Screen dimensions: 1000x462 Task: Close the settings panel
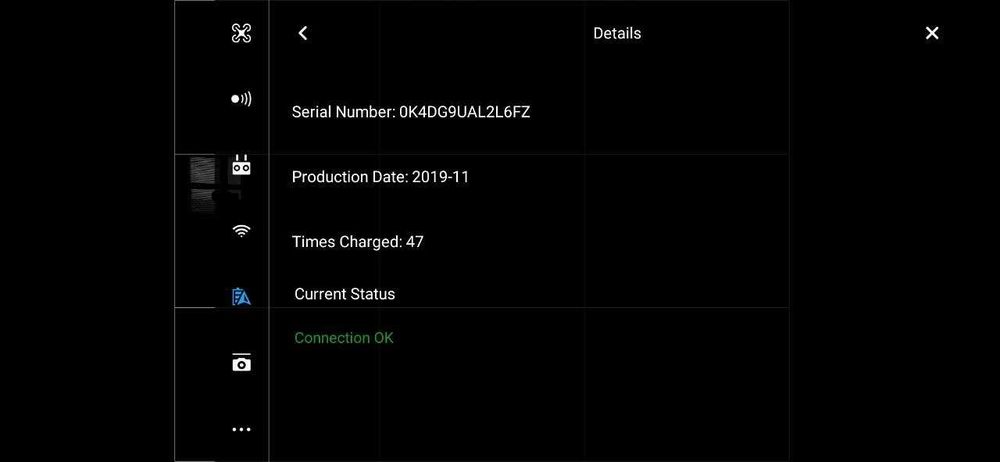[931, 33]
